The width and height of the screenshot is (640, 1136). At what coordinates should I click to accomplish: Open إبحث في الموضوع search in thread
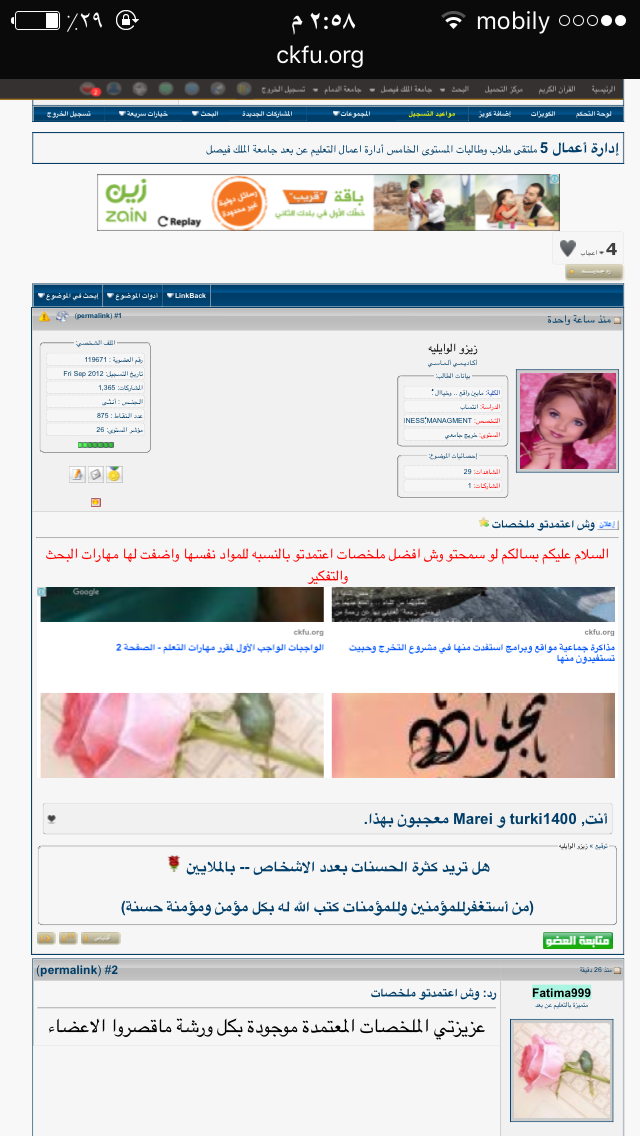(67, 296)
